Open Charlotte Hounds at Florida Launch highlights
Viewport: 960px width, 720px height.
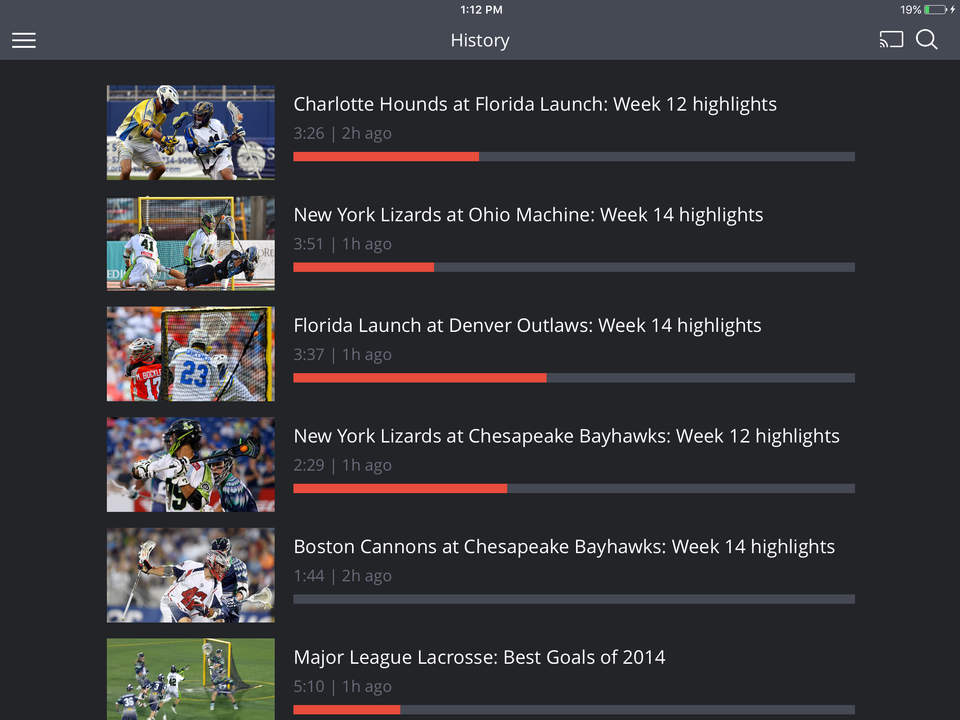[x=534, y=104]
